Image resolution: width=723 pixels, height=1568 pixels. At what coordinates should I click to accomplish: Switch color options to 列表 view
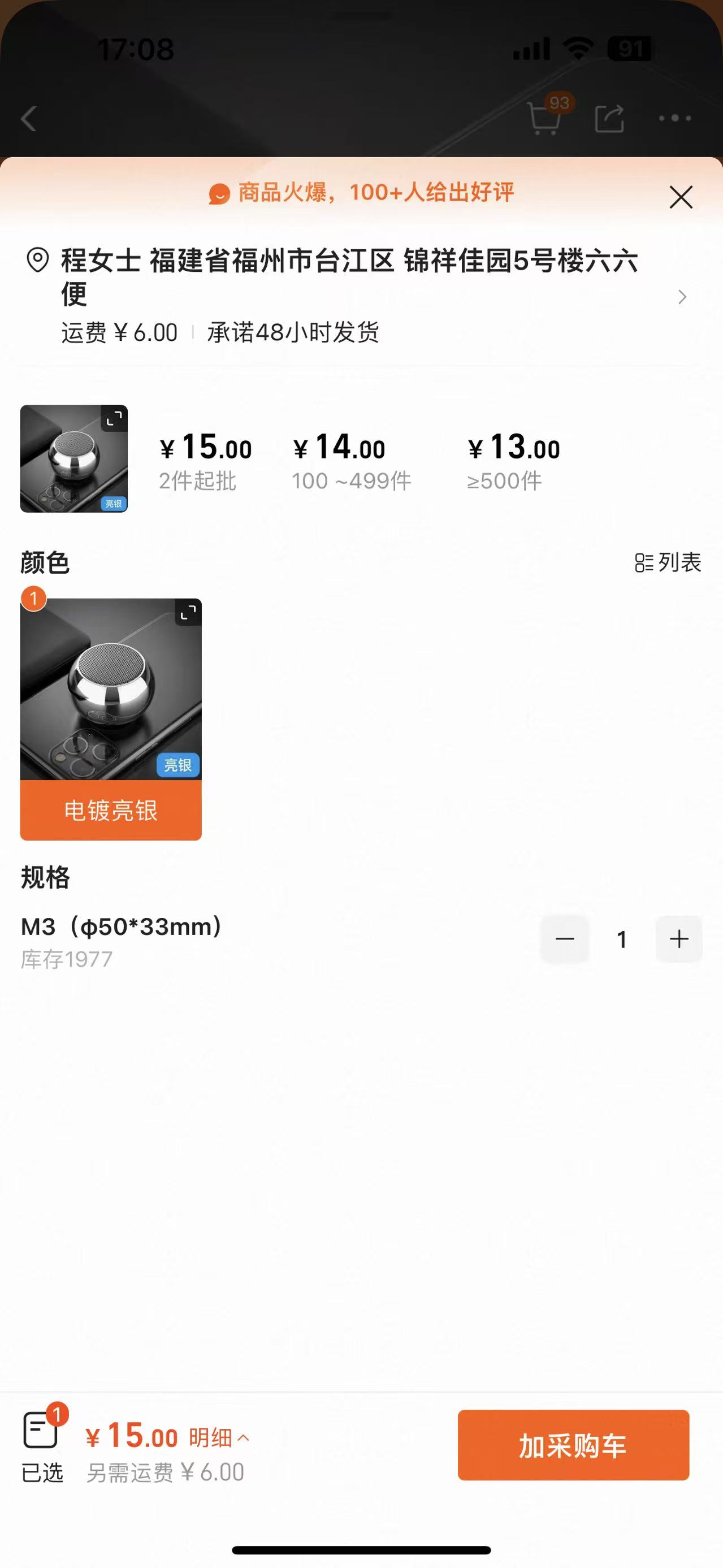tap(668, 562)
